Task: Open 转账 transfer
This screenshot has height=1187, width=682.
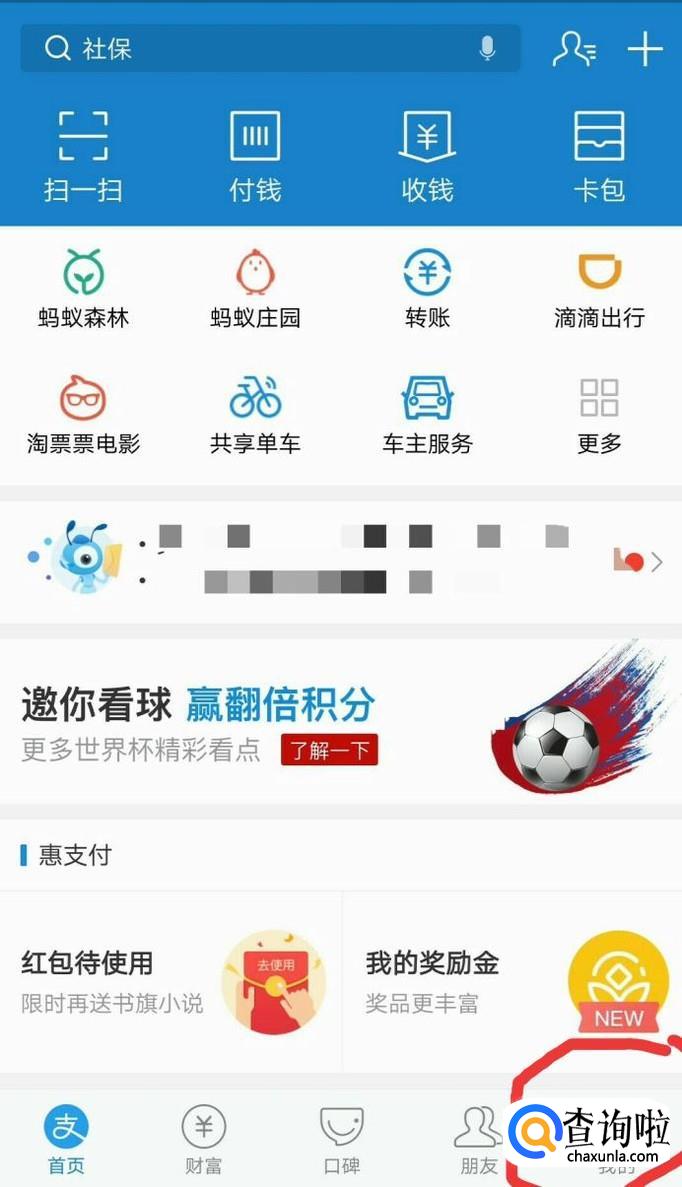Action: click(427, 288)
